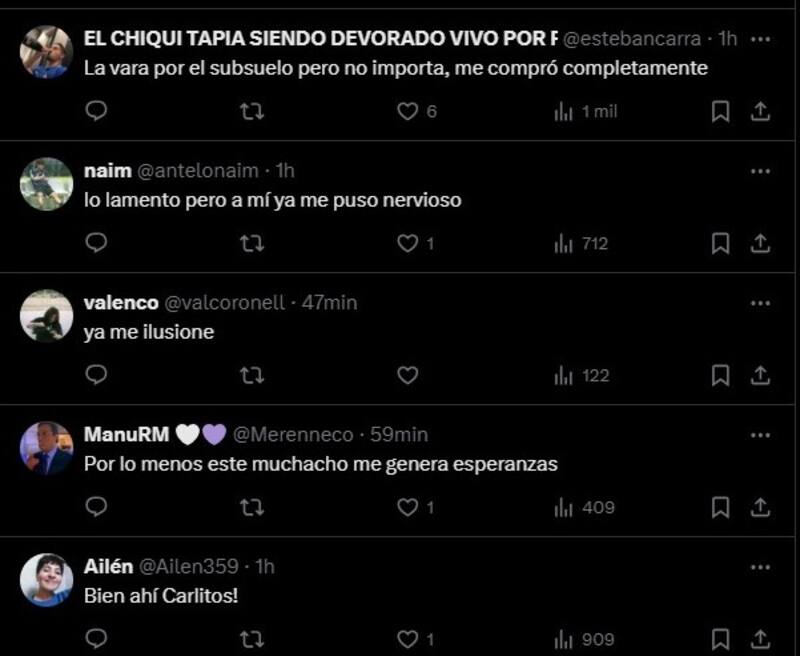Like the tweet by @estebancarra

coord(407,112)
